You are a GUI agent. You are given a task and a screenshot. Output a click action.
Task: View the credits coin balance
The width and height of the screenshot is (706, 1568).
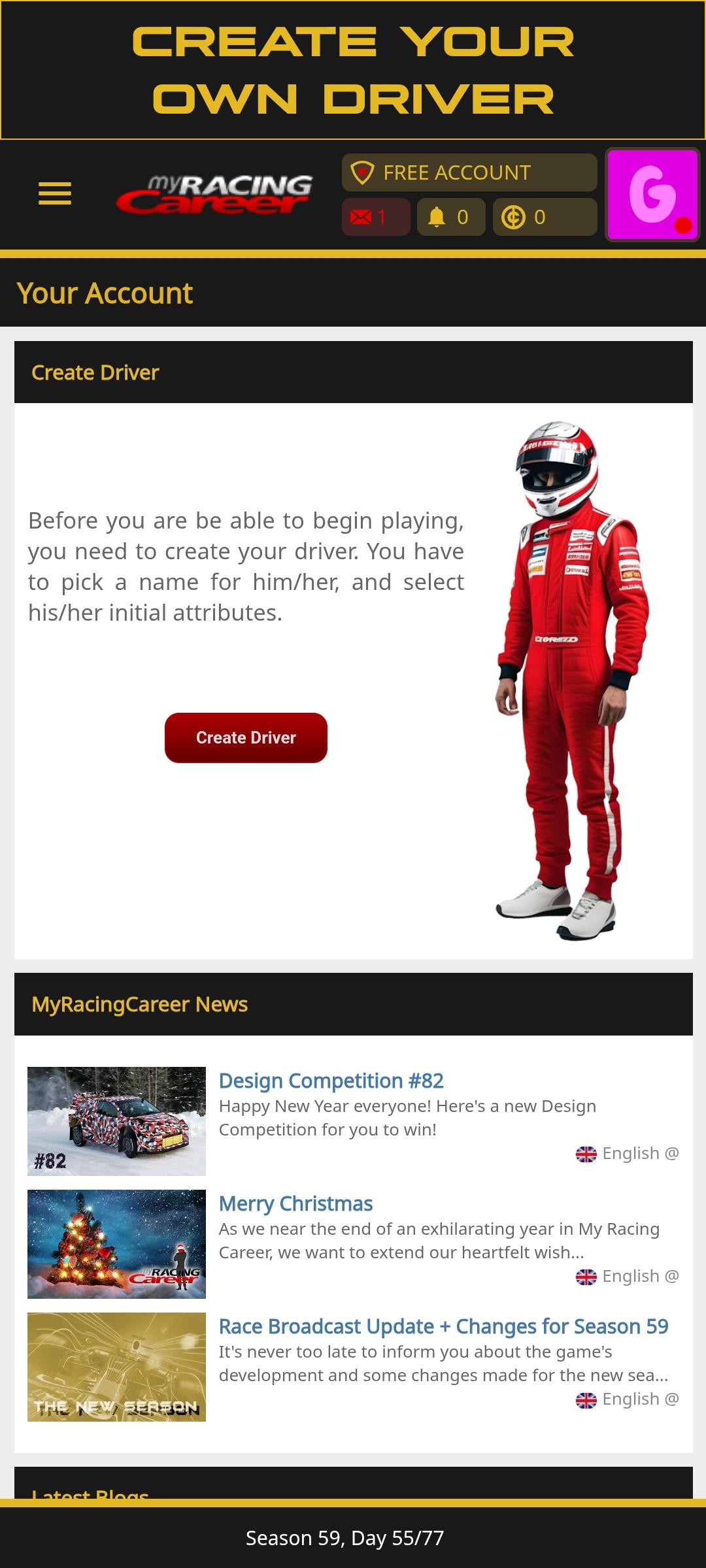pyautogui.click(x=544, y=217)
